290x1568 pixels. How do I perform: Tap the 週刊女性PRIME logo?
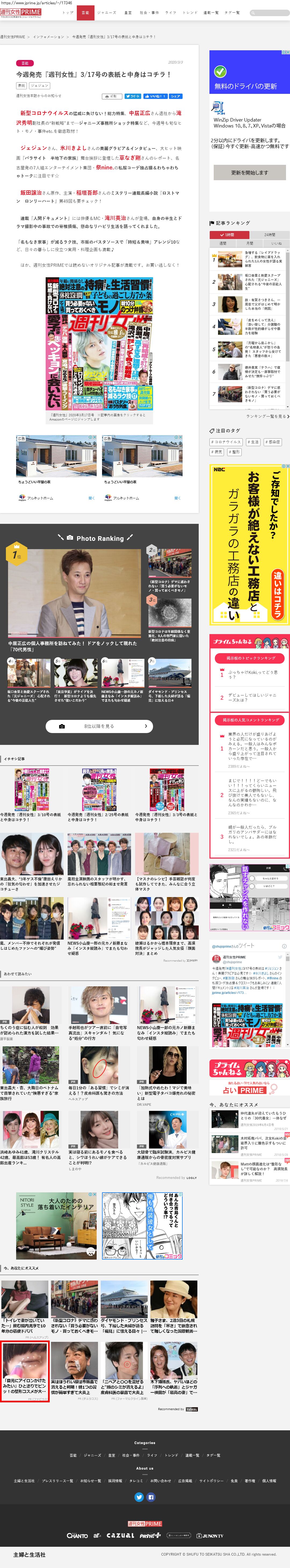pyautogui.click(x=21, y=12)
